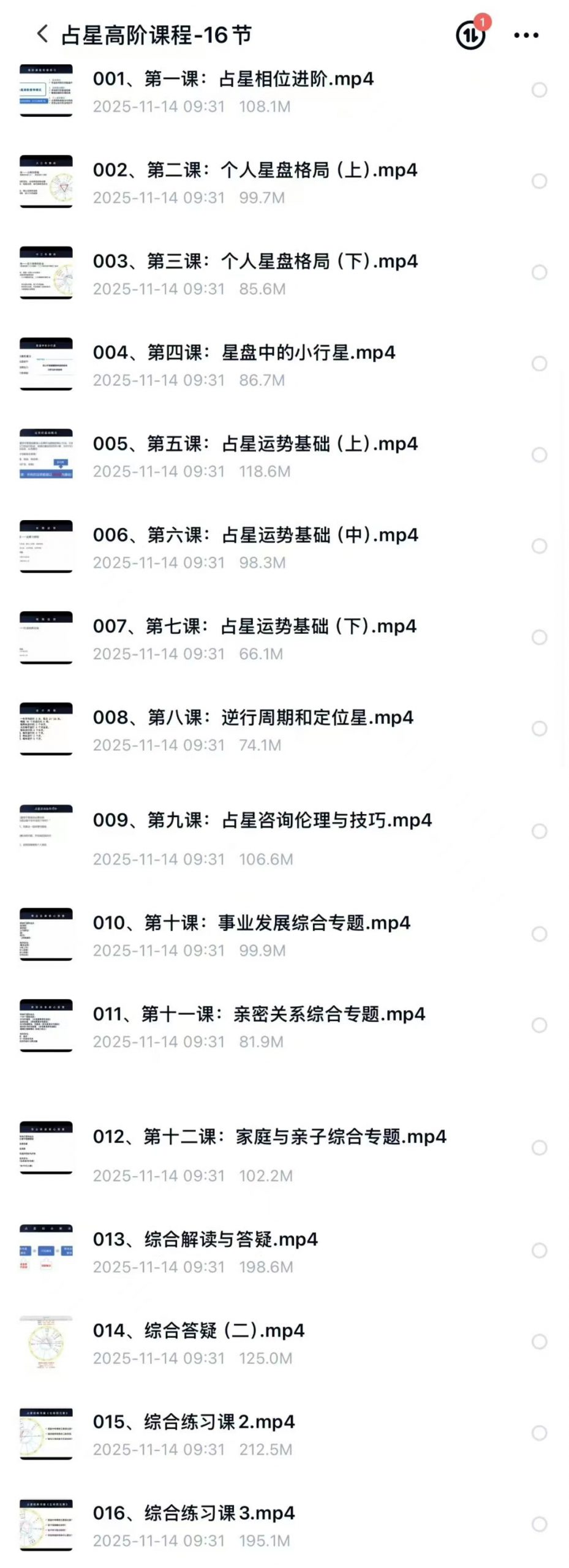Play 003 第三课 个人星盘格局（下）.mp4
This screenshot has height=1568, width=569.
pyautogui.click(x=255, y=262)
